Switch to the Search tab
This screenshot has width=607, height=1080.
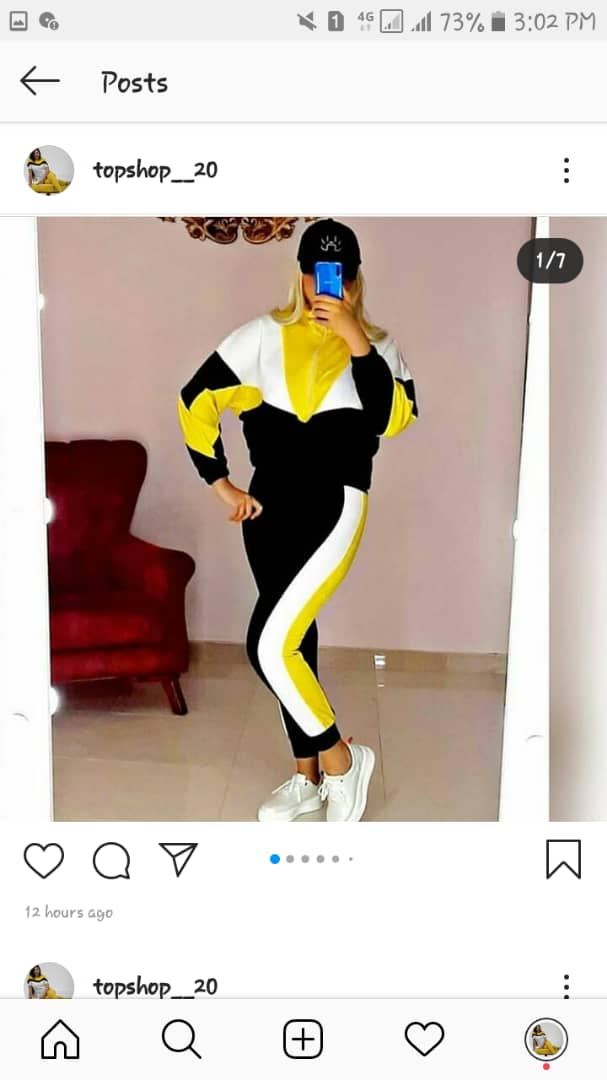[181, 1040]
